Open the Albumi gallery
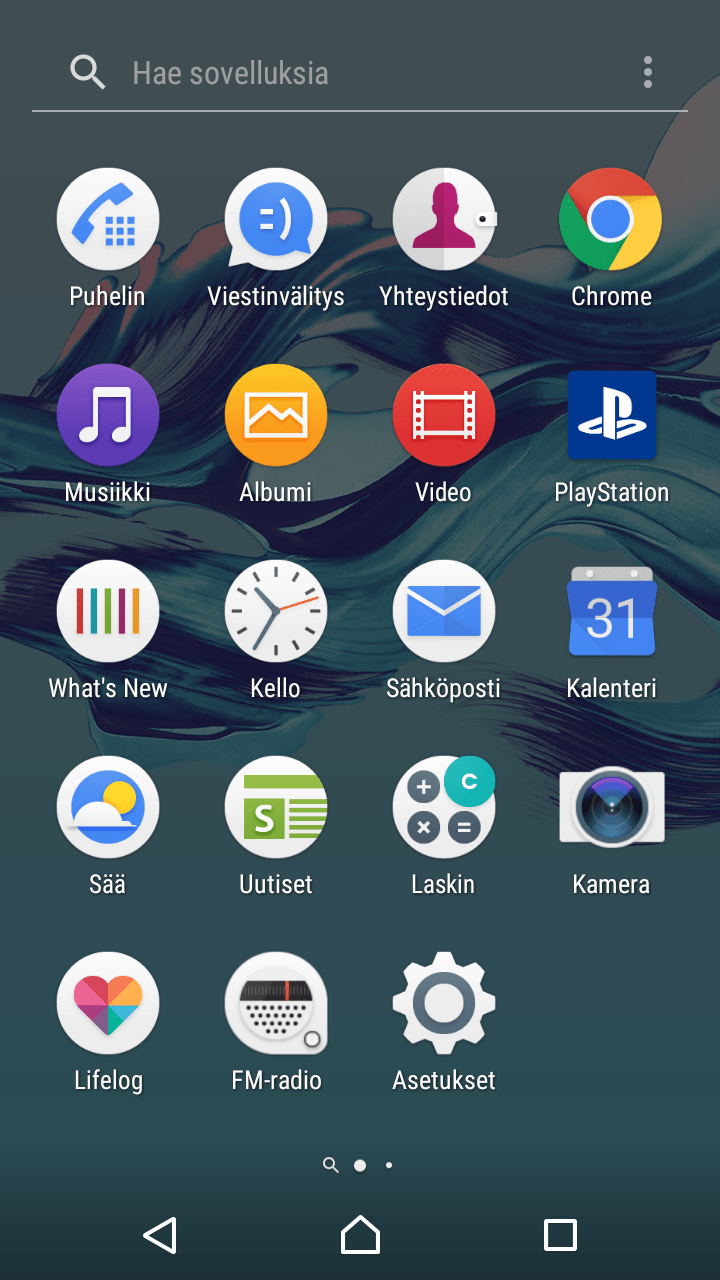 coord(276,416)
